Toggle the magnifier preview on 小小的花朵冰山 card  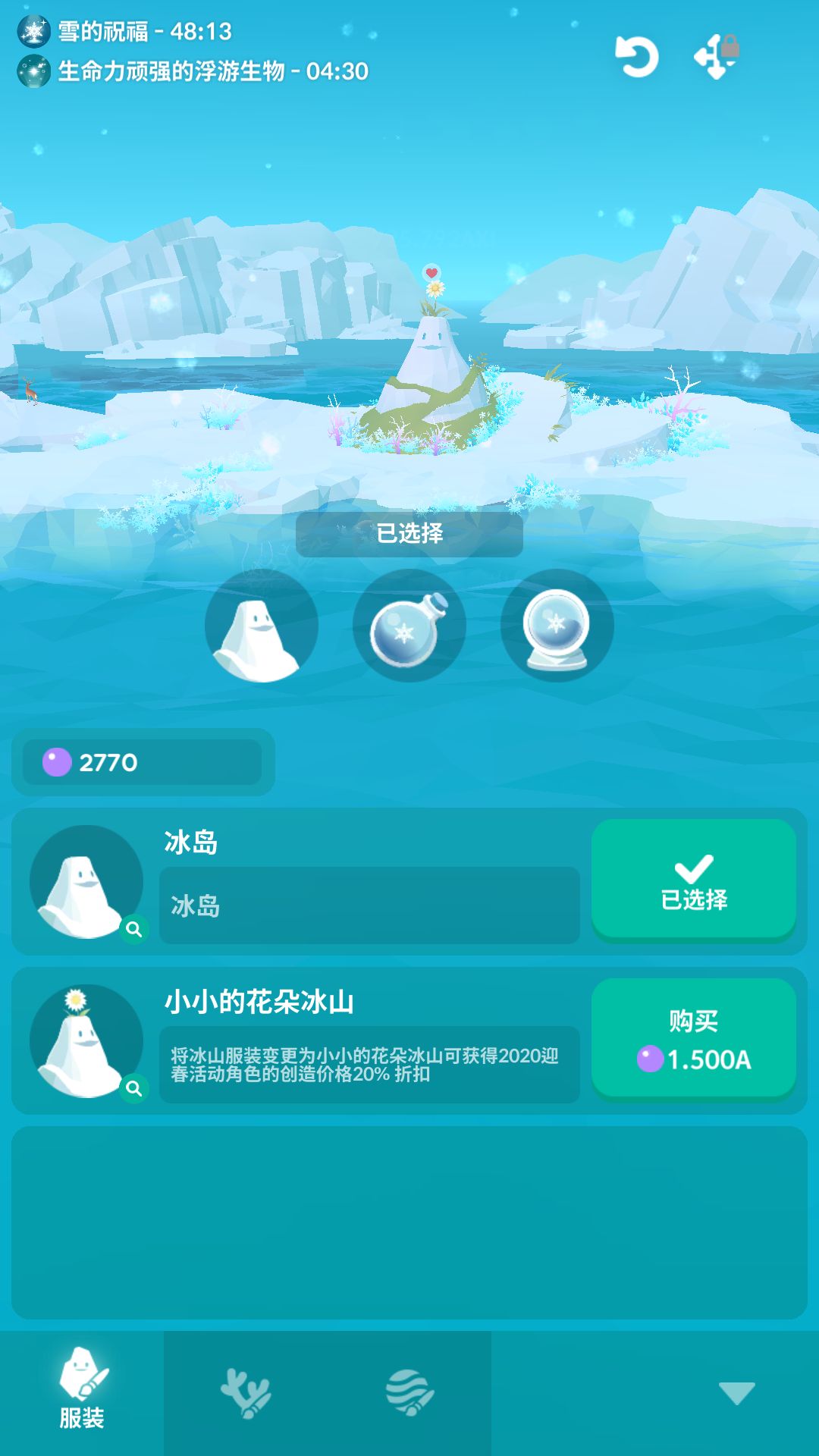point(133,1089)
